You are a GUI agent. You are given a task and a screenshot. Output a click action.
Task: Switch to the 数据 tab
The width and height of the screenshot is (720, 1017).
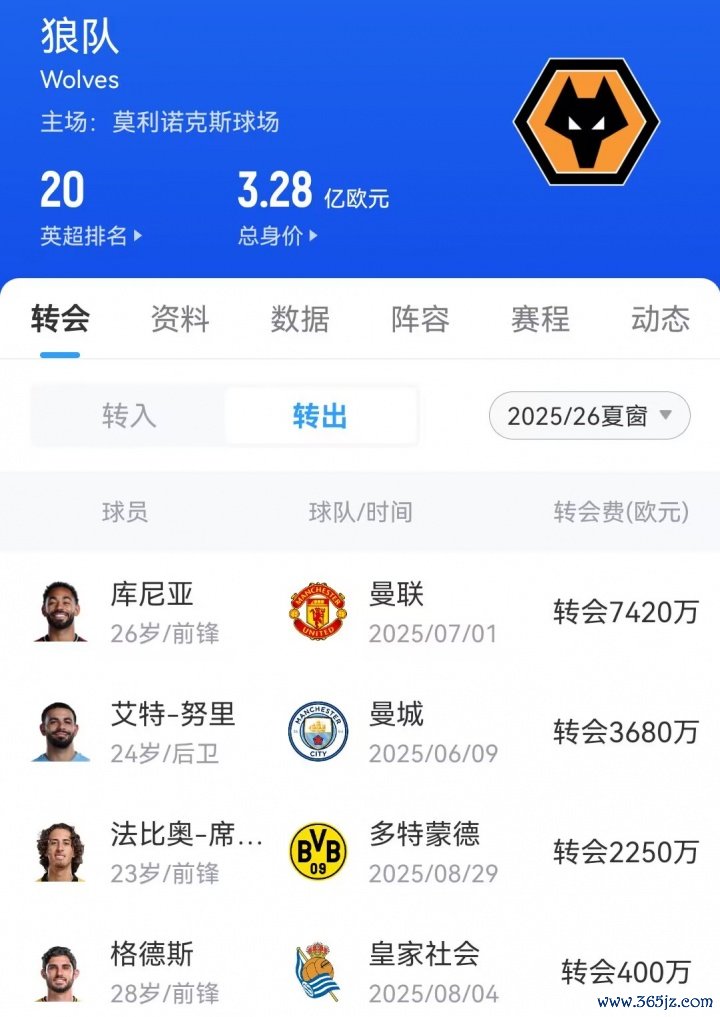coord(300,319)
